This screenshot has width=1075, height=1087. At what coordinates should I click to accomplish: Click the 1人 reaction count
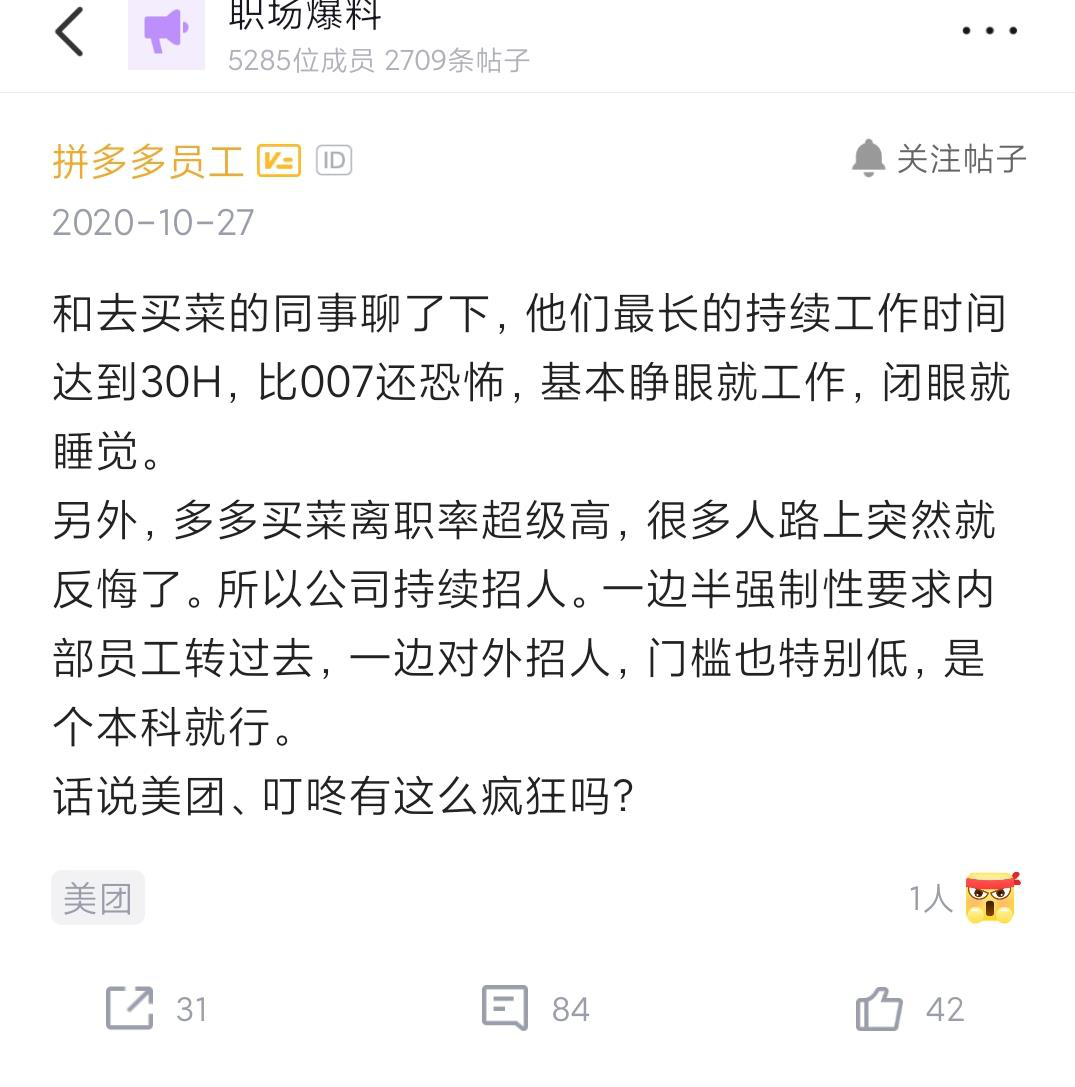coord(930,898)
